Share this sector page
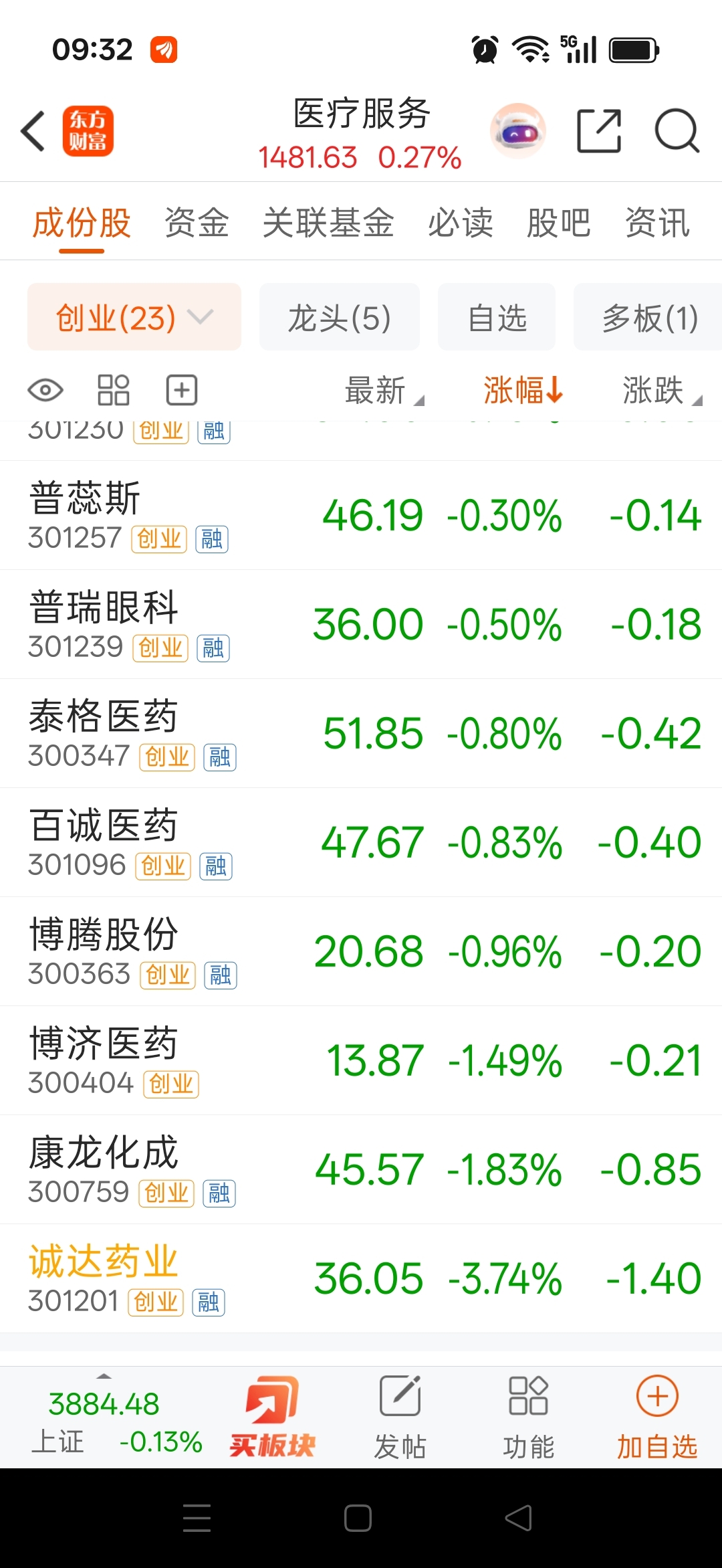 click(599, 130)
